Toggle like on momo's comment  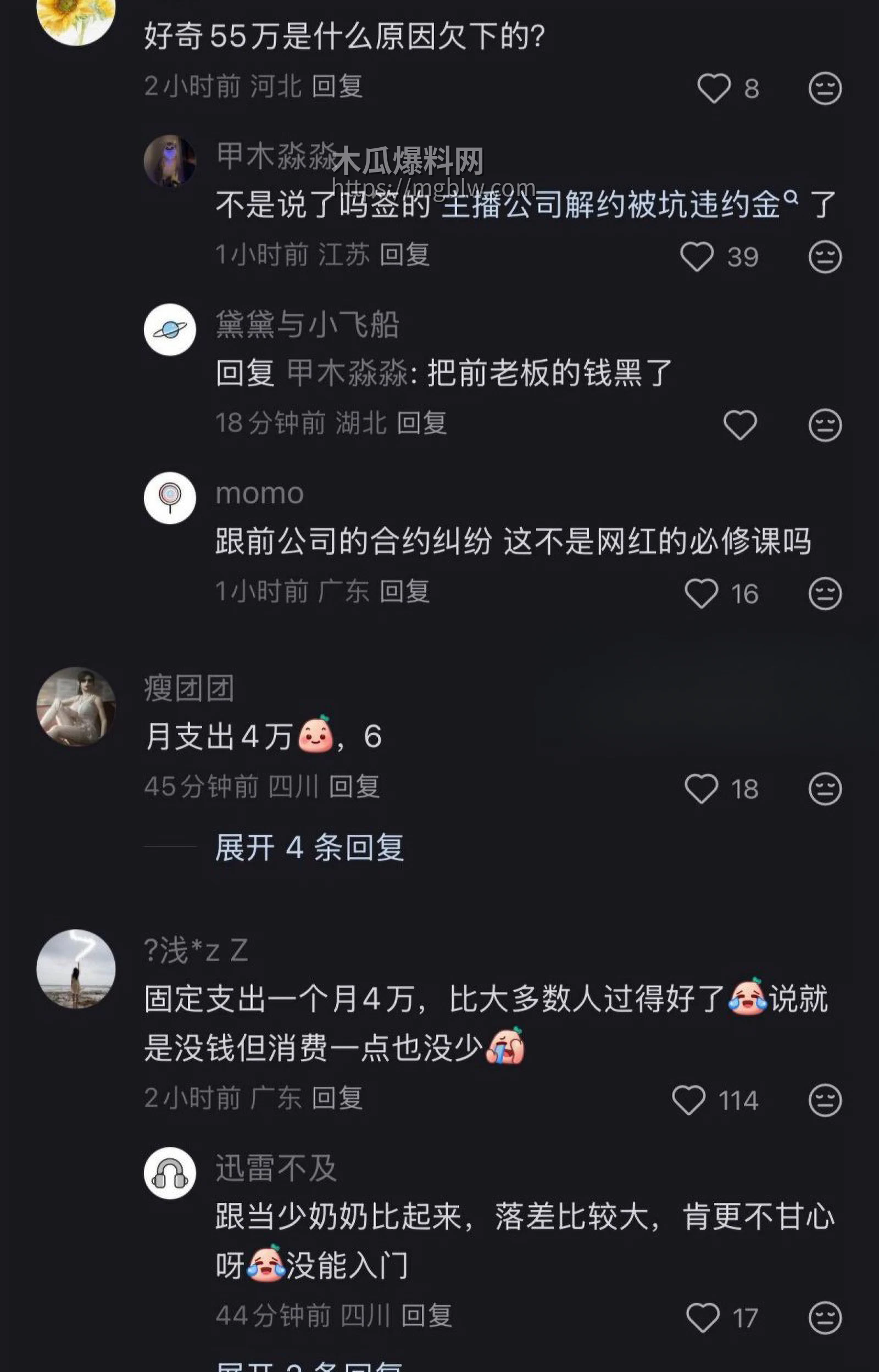[x=702, y=593]
